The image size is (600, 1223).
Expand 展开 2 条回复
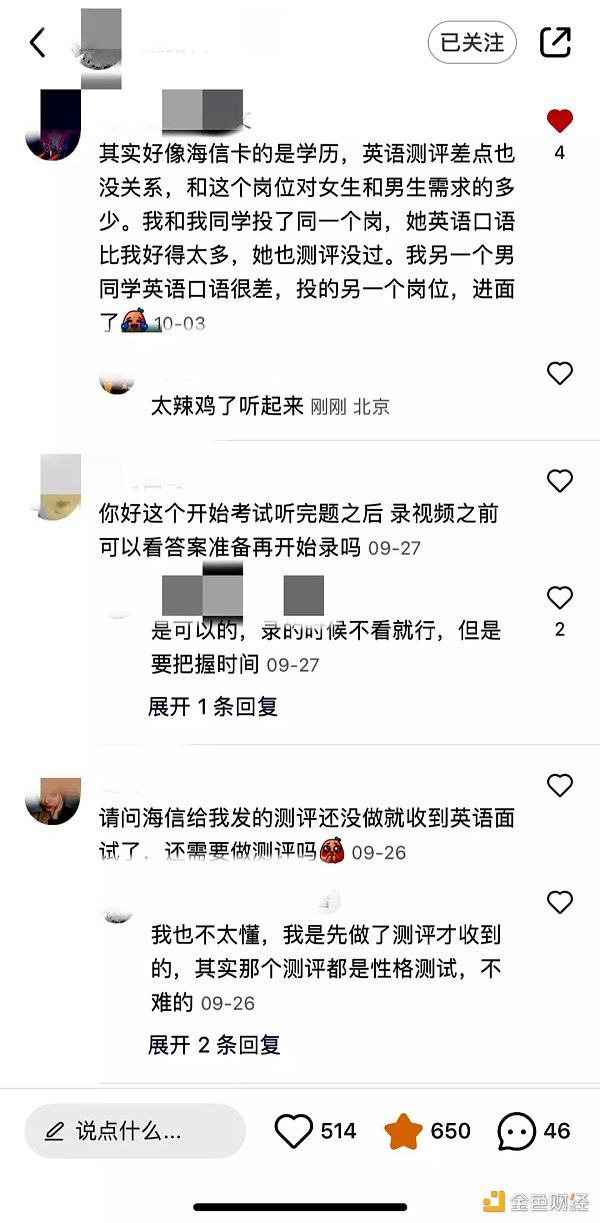tap(214, 1045)
